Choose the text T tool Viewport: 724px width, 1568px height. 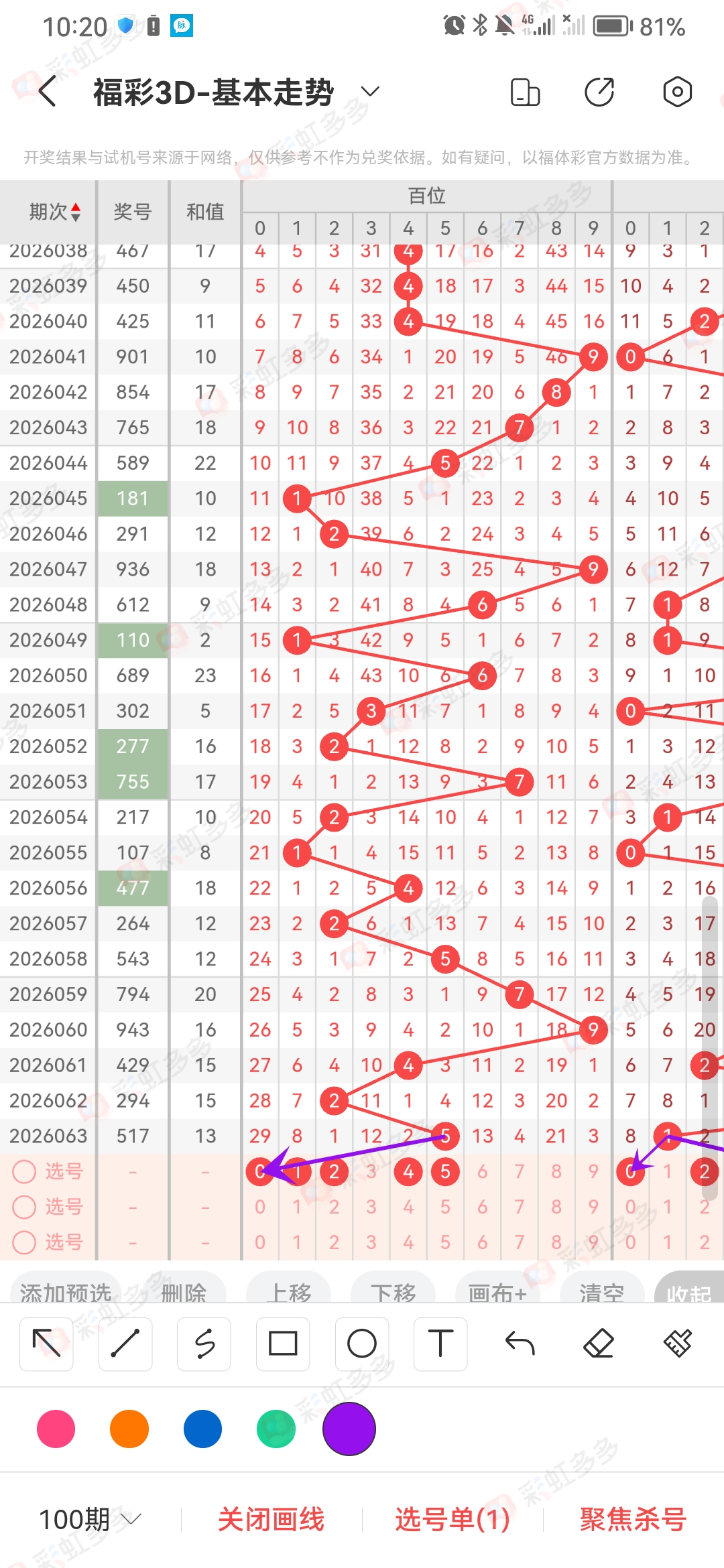click(440, 1344)
